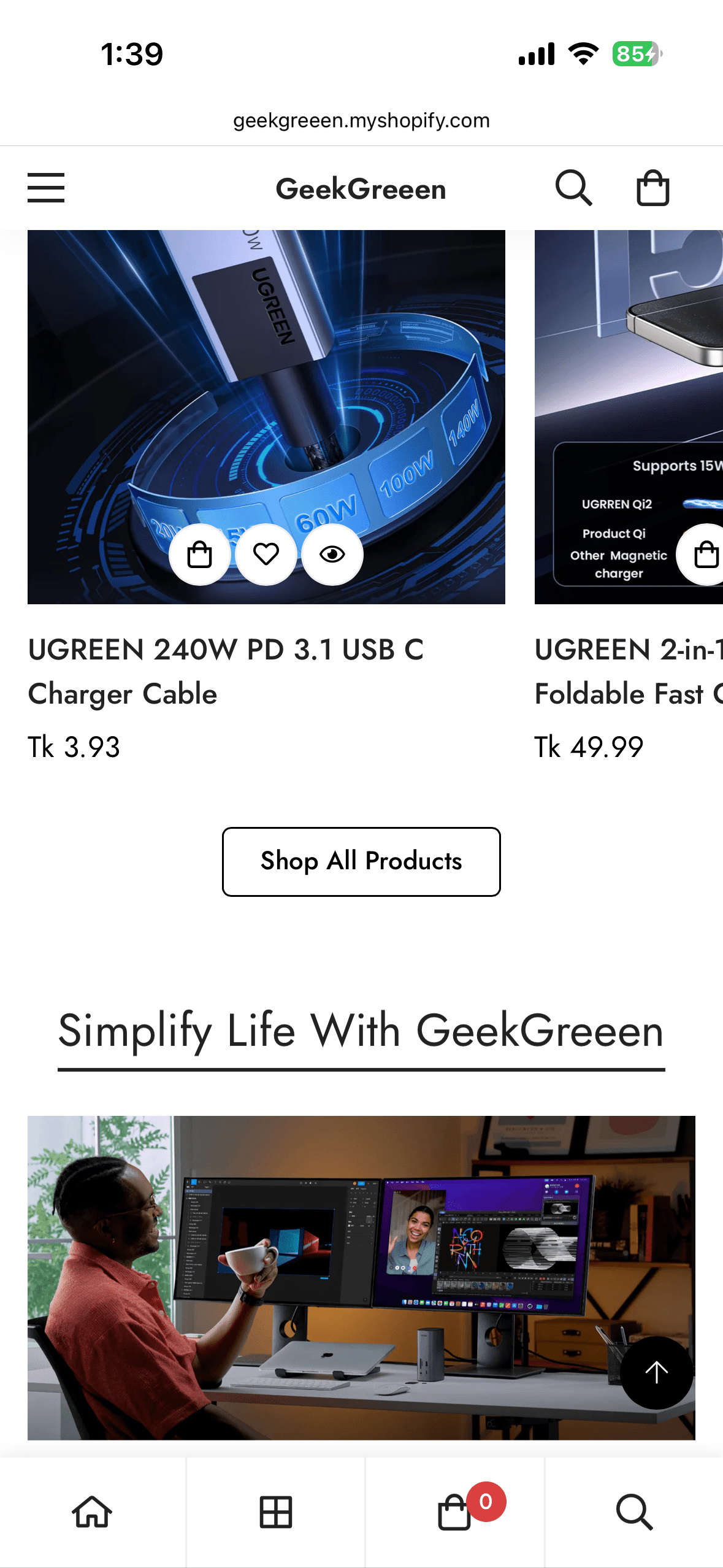Screen dimensions: 723x1568
Task: Open the collections grid tab
Action: coord(275,1512)
